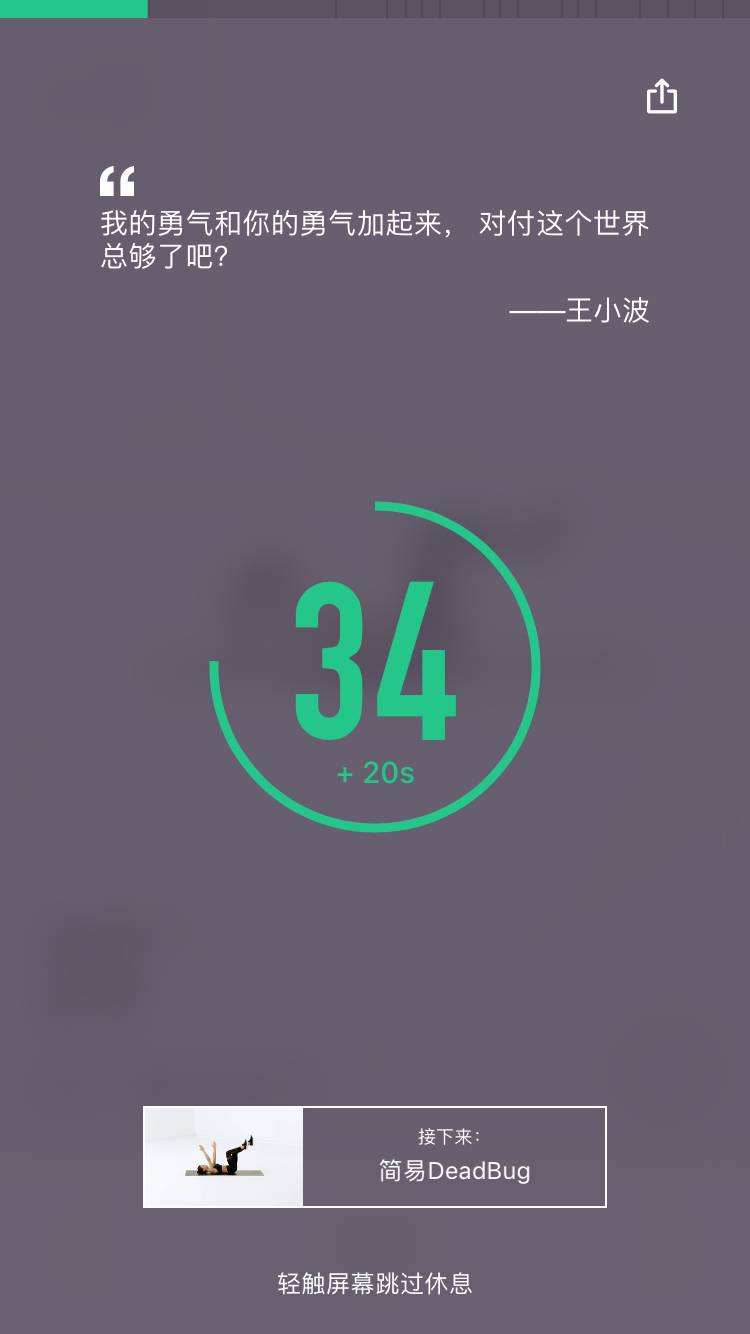Open the upcoming 简易DeadBug exercise card

[x=375, y=1157]
